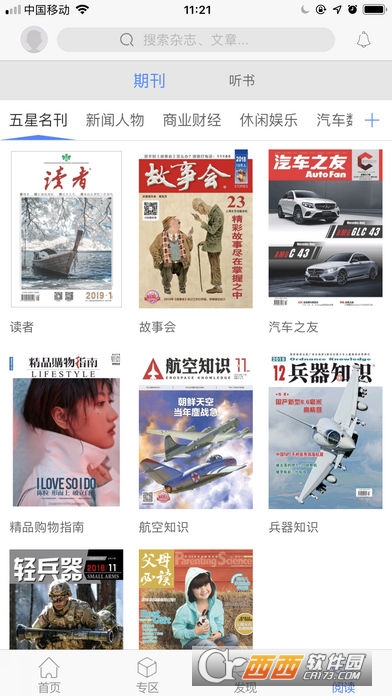Image resolution: width=392 pixels, height=696 pixels.
Task: Select the 期刊 tab
Action: coord(150,80)
